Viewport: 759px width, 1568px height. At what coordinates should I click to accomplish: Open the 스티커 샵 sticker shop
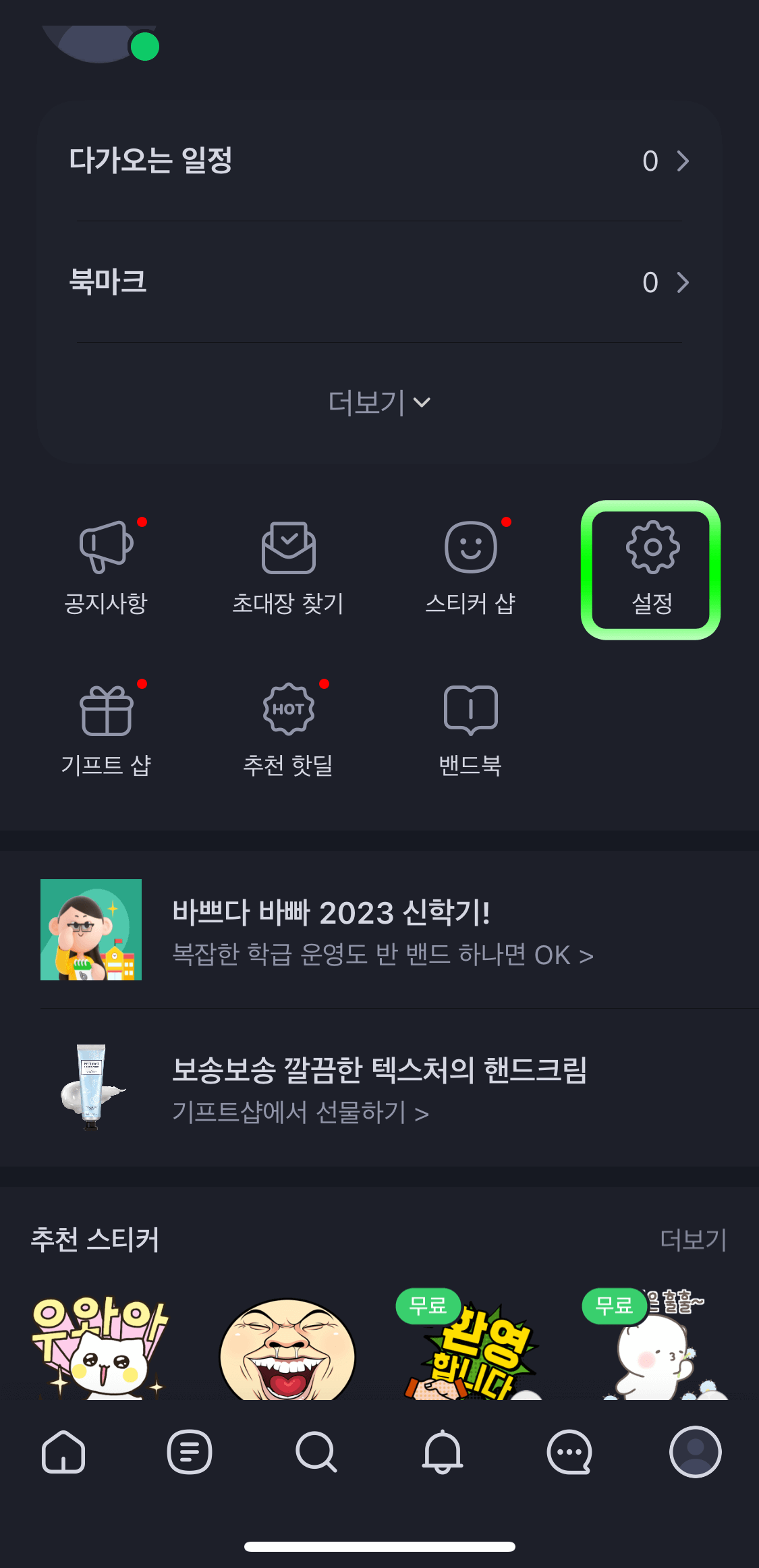472,570
